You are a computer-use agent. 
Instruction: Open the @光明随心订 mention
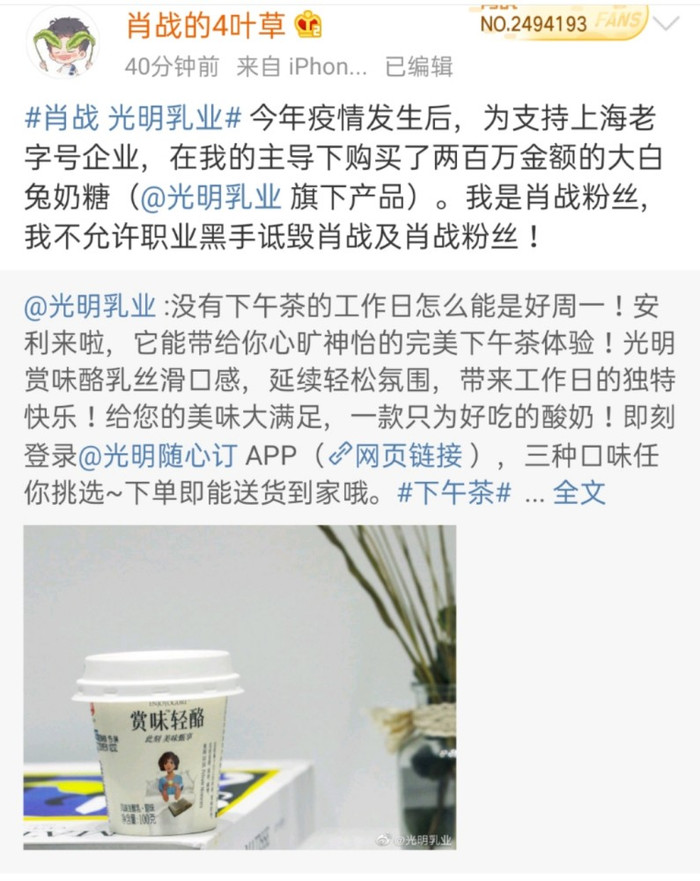pyautogui.click(x=157, y=456)
